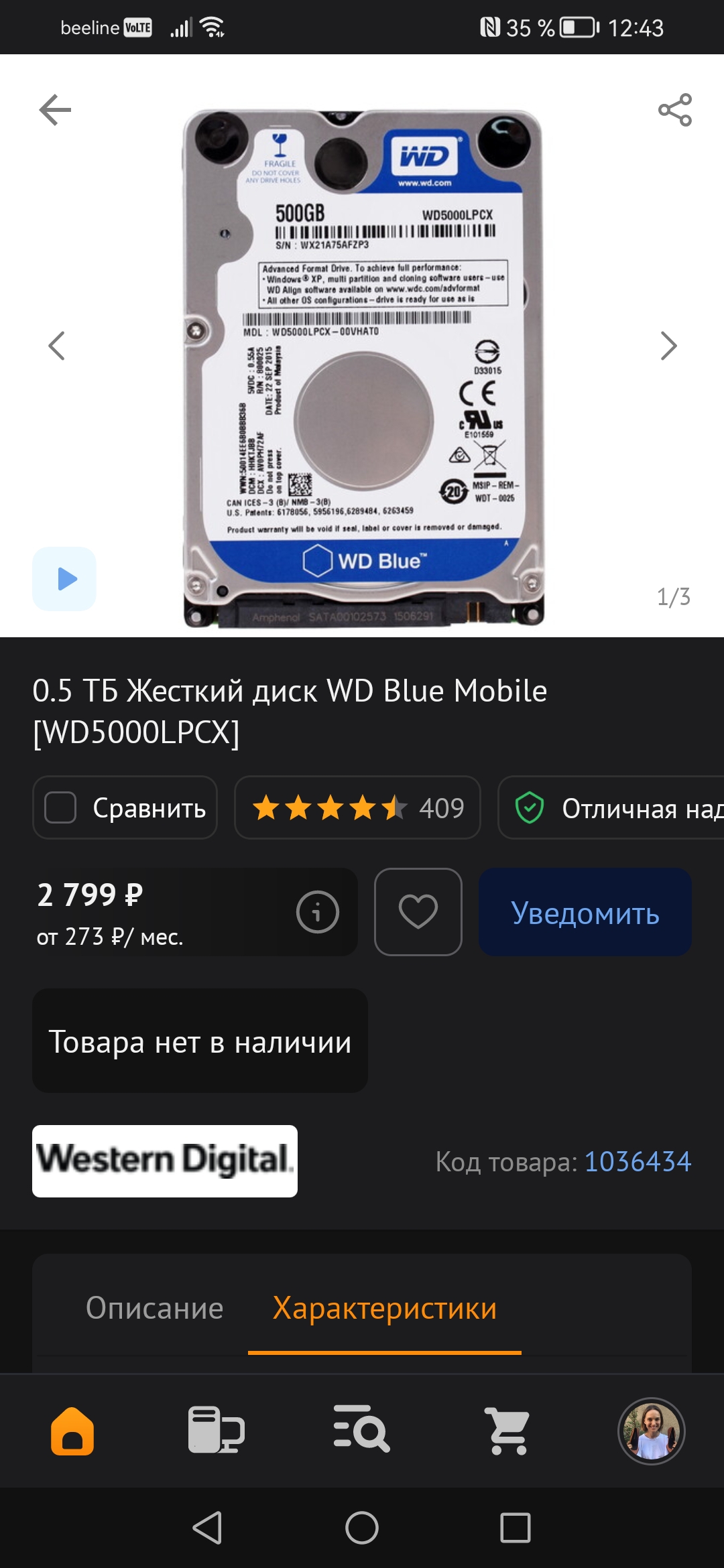Play the product video
This screenshot has height=1568, width=724.
point(64,579)
